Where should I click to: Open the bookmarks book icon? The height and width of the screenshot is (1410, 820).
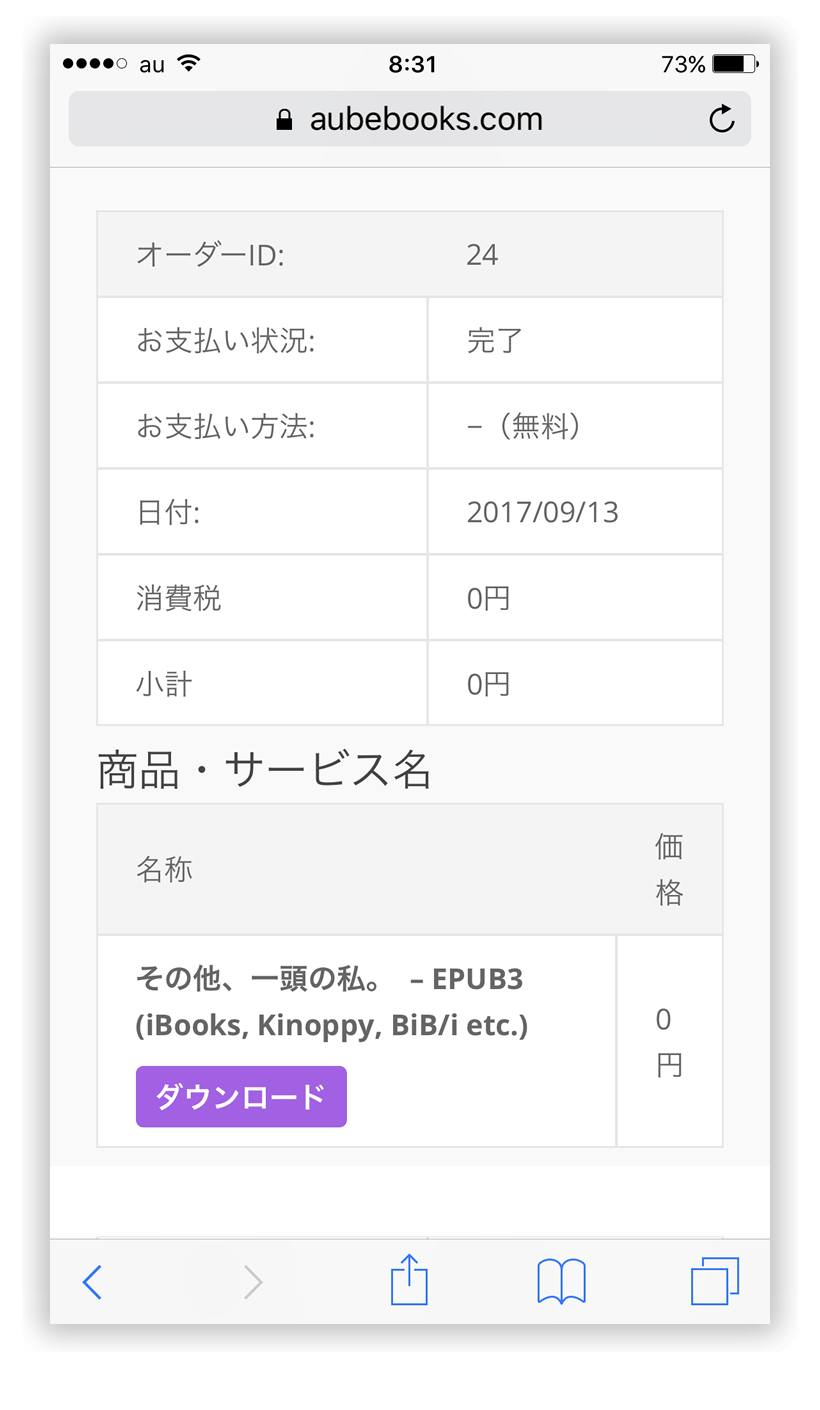click(561, 1282)
